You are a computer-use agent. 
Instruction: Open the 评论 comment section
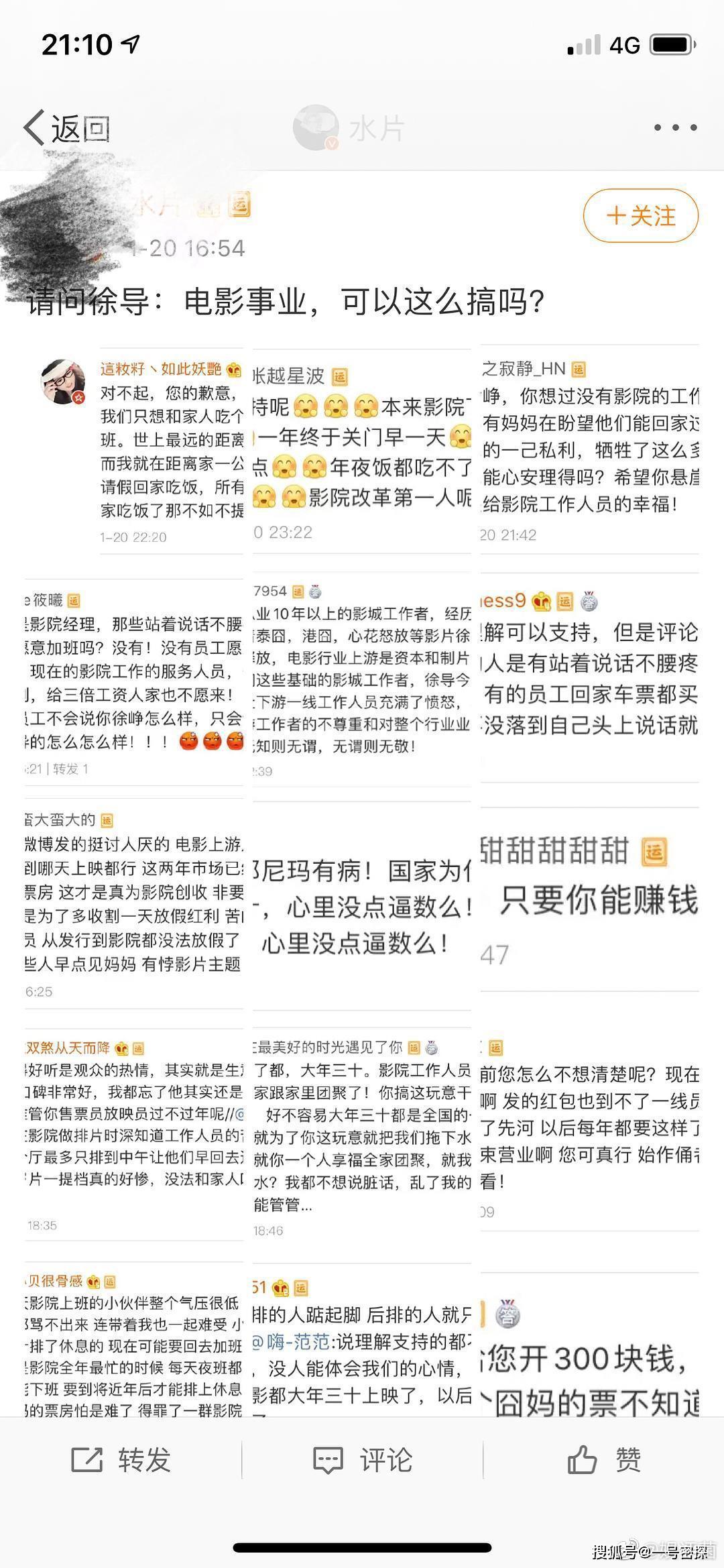click(x=363, y=1460)
